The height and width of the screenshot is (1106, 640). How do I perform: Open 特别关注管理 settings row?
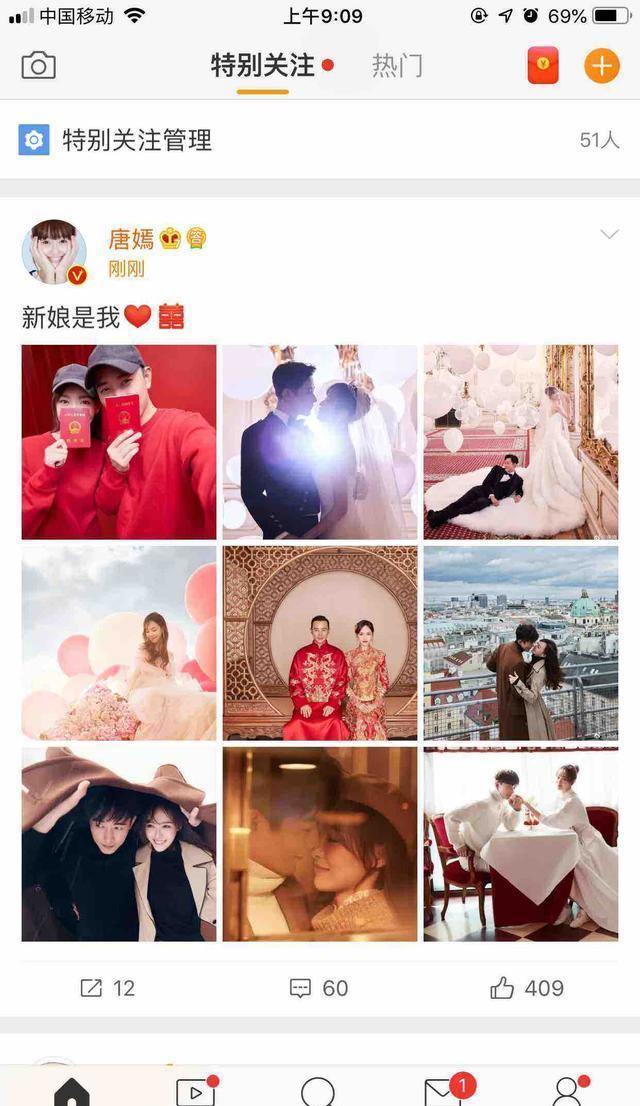pyautogui.click(x=137, y=140)
